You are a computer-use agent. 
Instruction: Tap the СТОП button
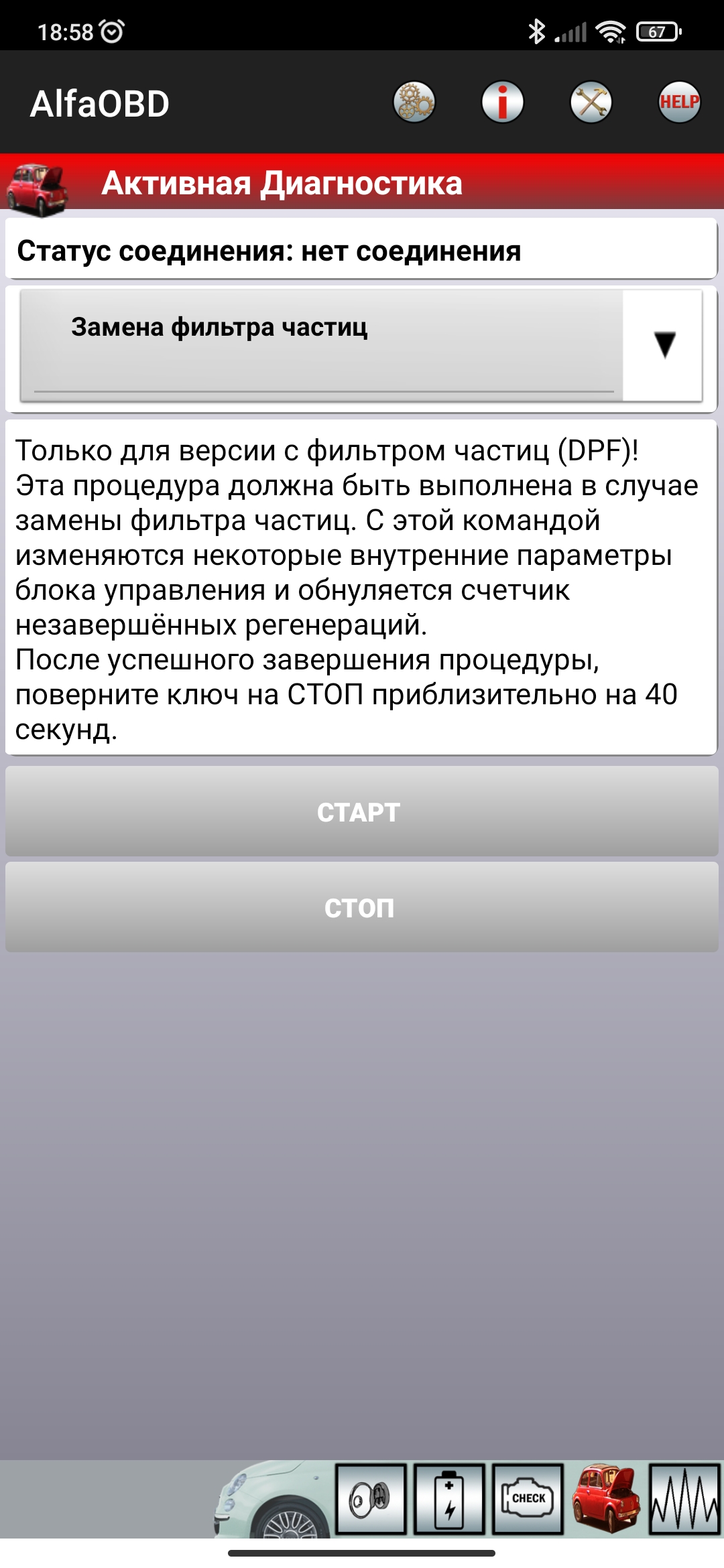point(361,907)
